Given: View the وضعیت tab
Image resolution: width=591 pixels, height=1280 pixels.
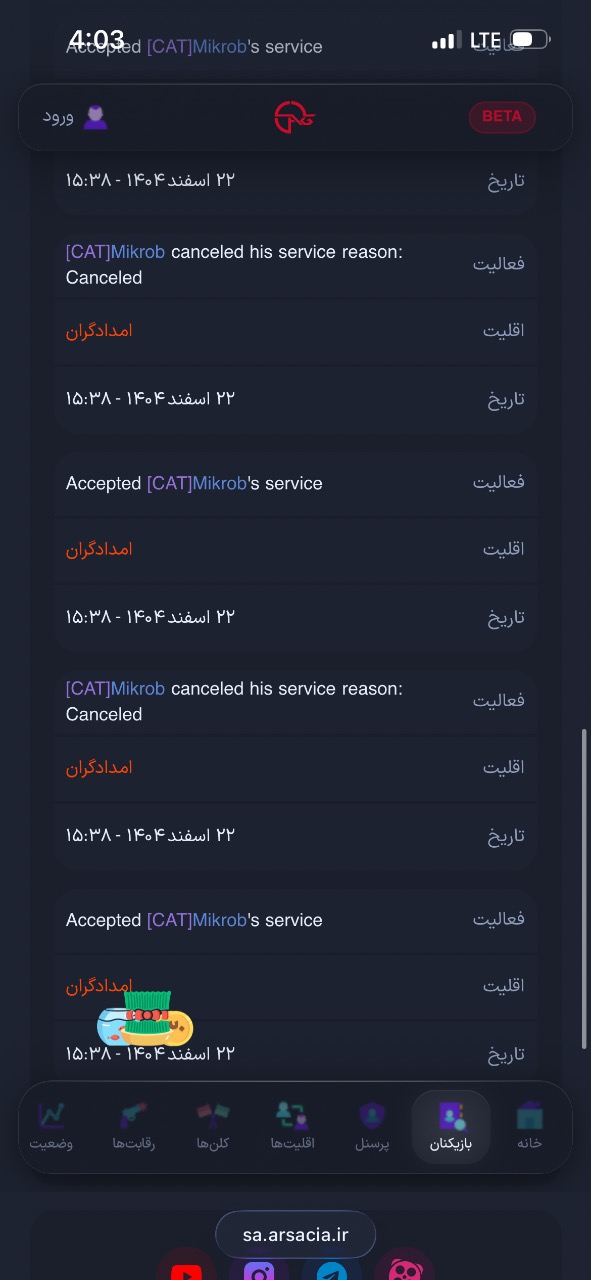Looking at the screenshot, I should [x=51, y=1127].
